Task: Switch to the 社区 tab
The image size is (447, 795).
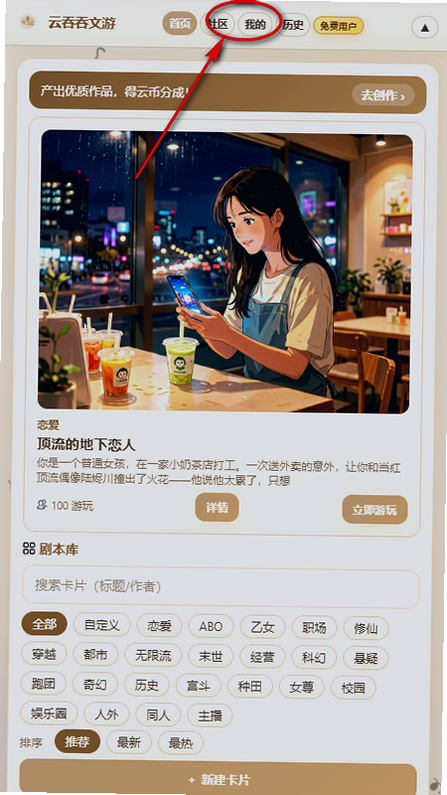Action: click(x=218, y=24)
